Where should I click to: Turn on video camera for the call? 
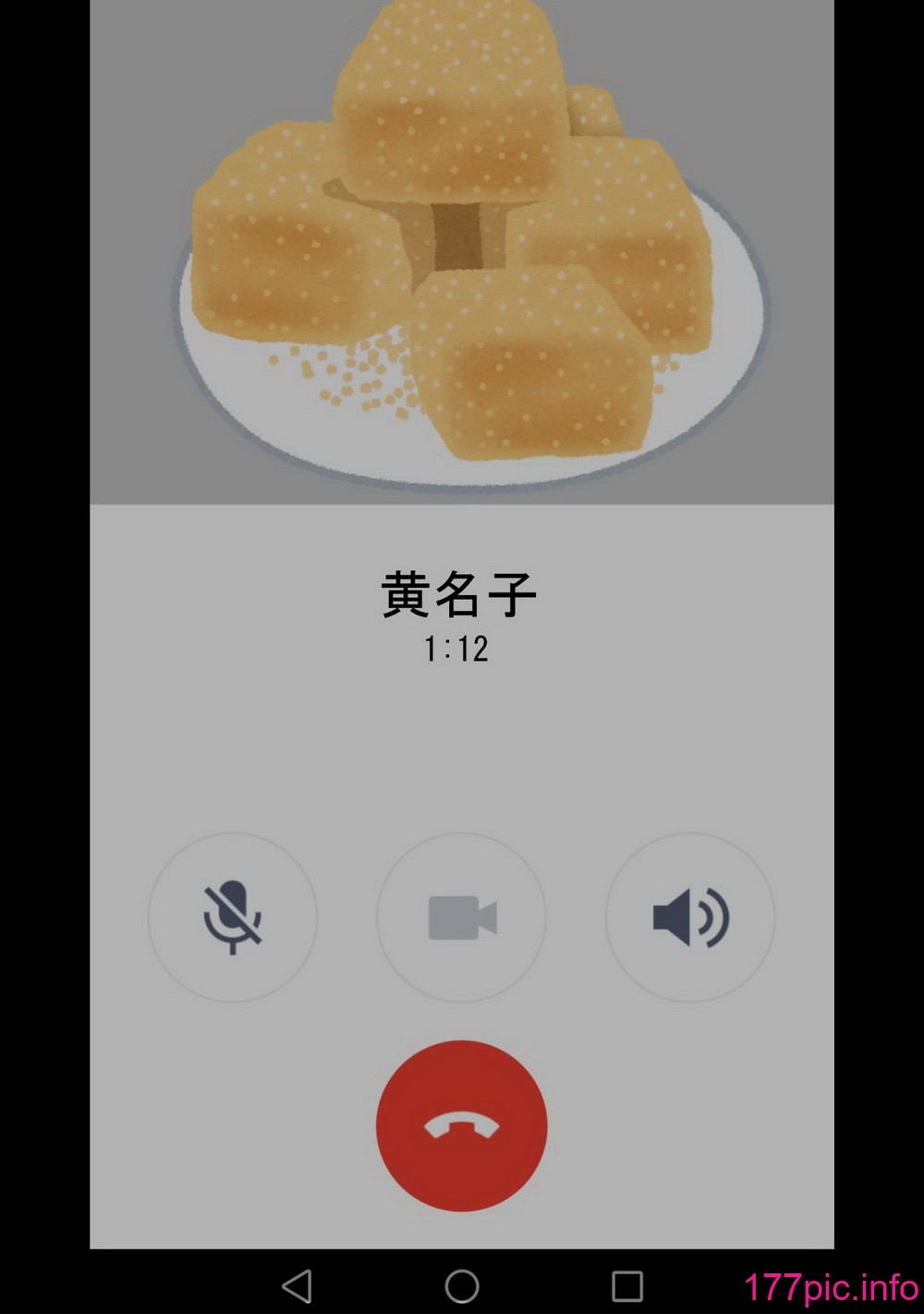click(462, 918)
